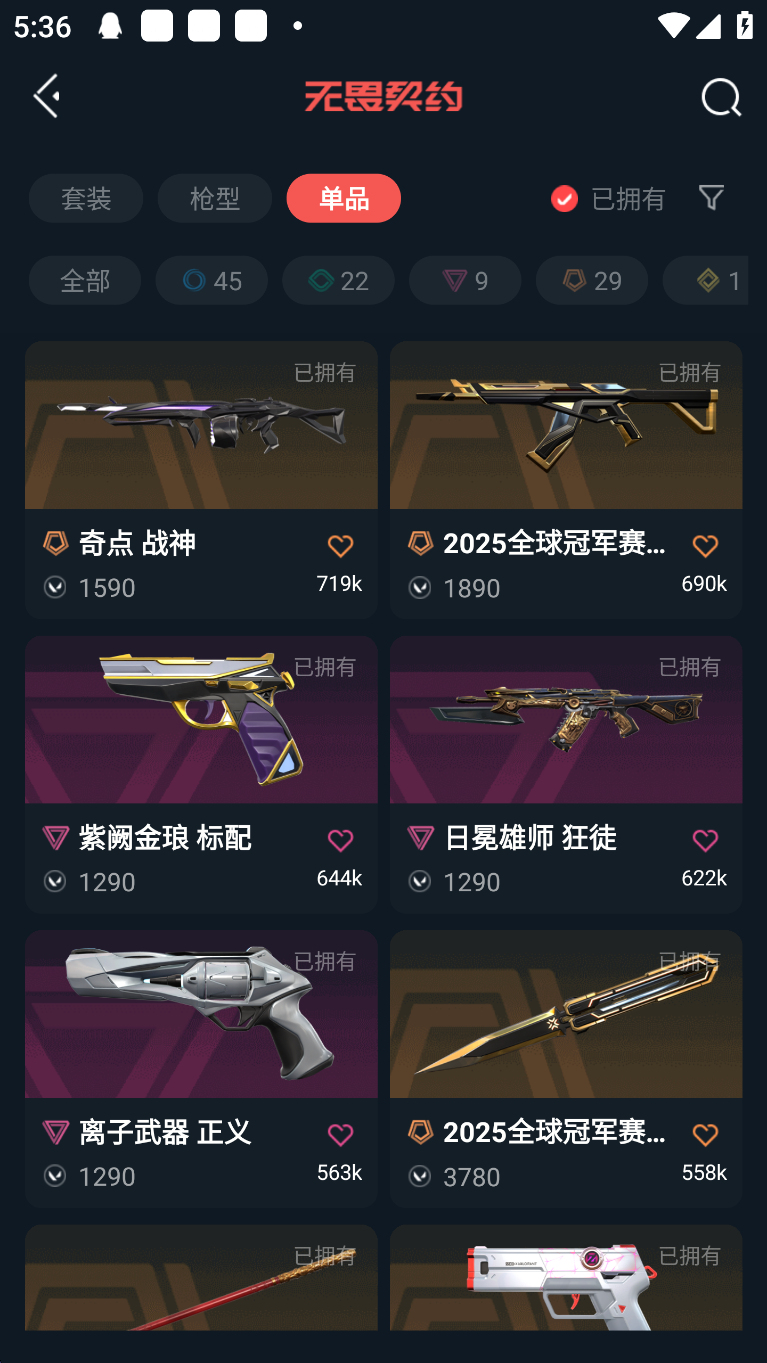
Task: Go back using the top-left arrow
Action: (47, 96)
